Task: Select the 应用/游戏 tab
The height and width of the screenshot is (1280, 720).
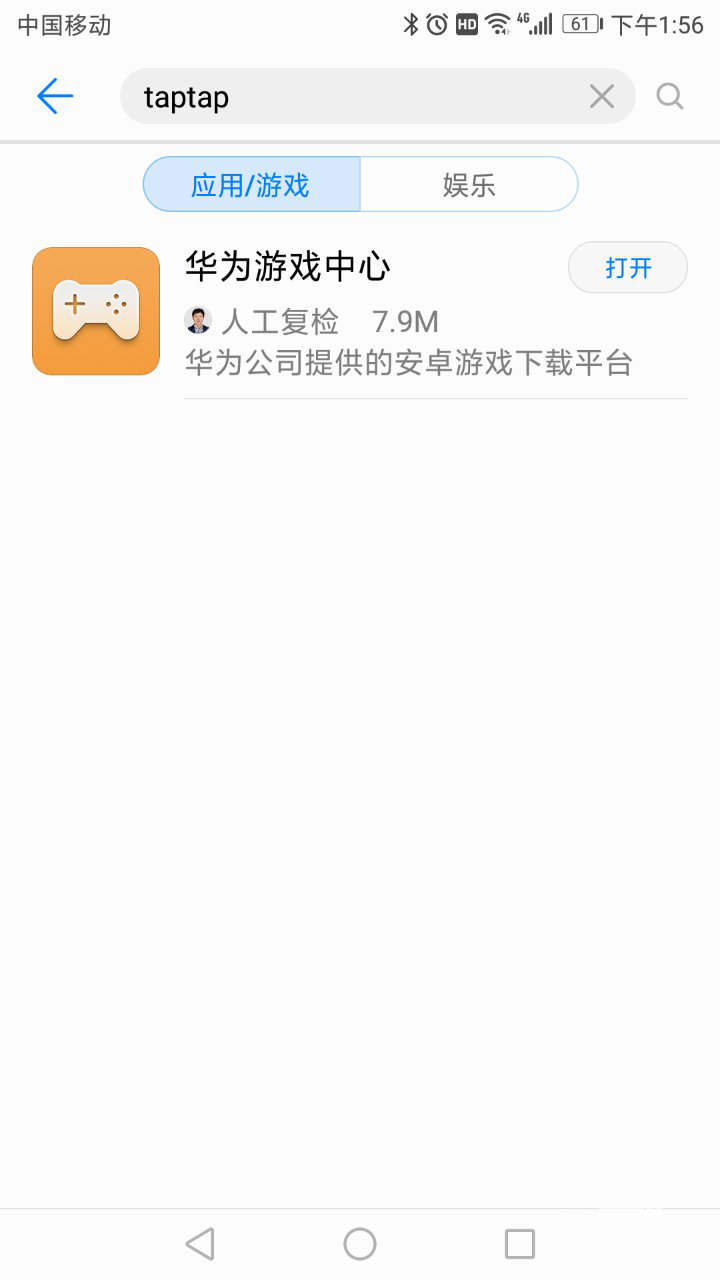Action: click(251, 185)
